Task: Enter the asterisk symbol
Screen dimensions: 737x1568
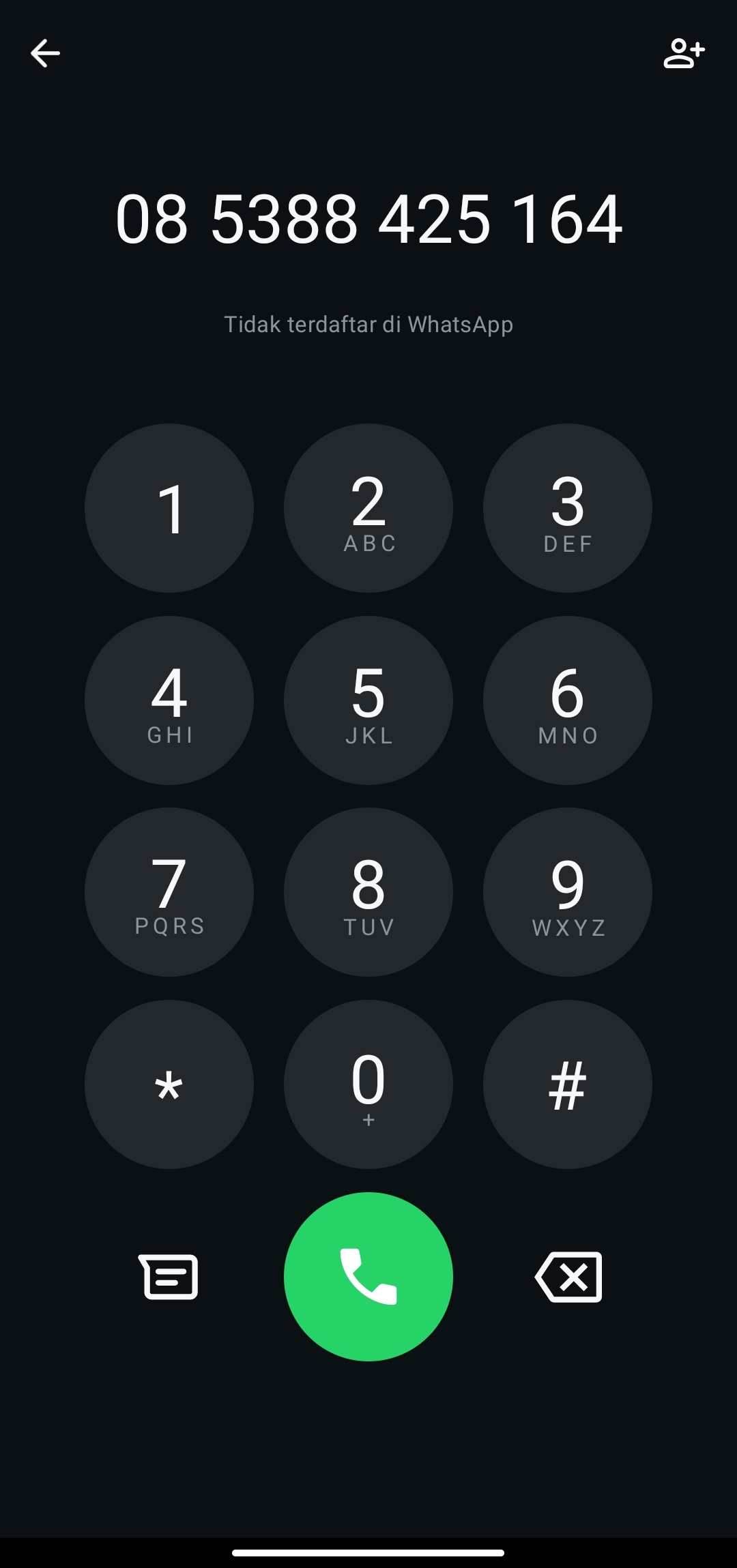Action: (x=169, y=1084)
